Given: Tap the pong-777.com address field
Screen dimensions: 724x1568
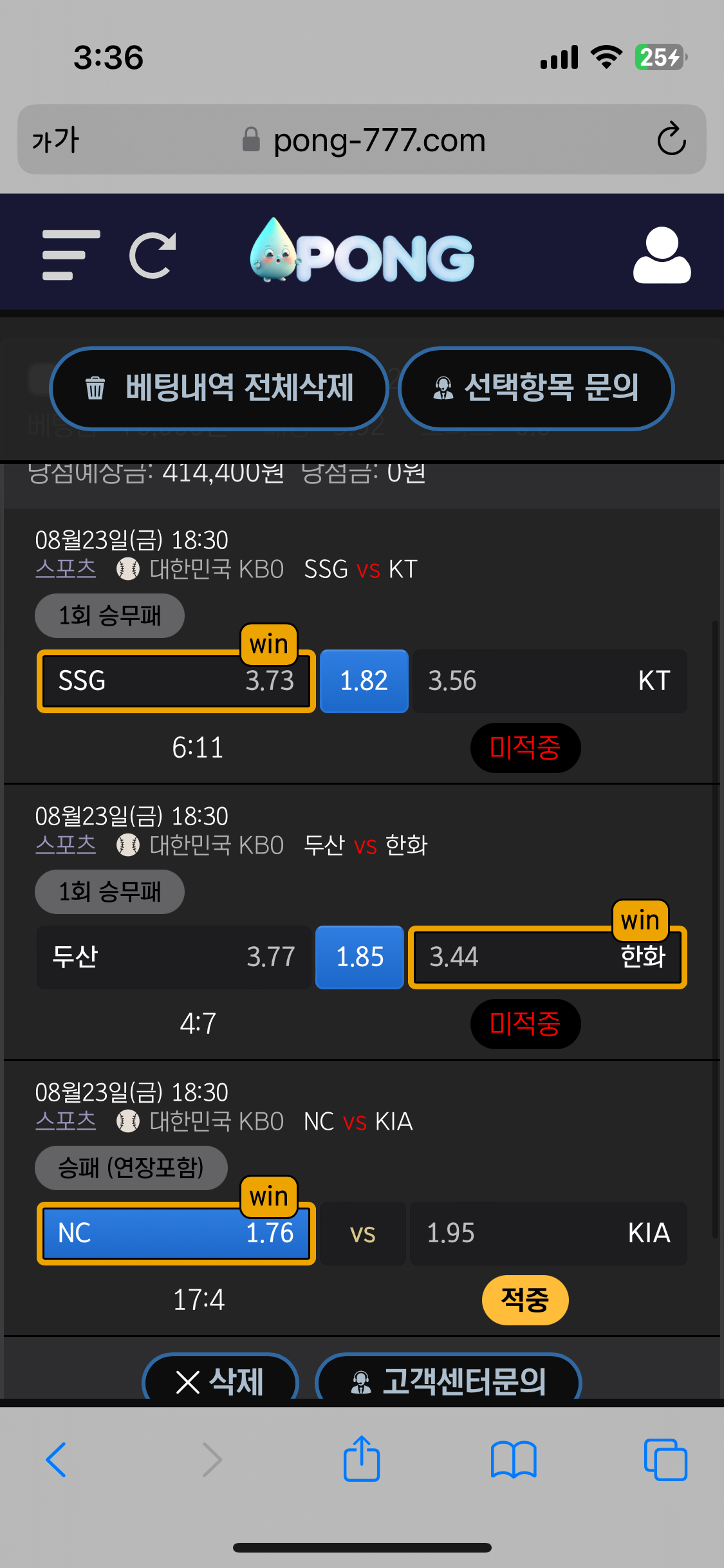Looking at the screenshot, I should click(x=364, y=140).
